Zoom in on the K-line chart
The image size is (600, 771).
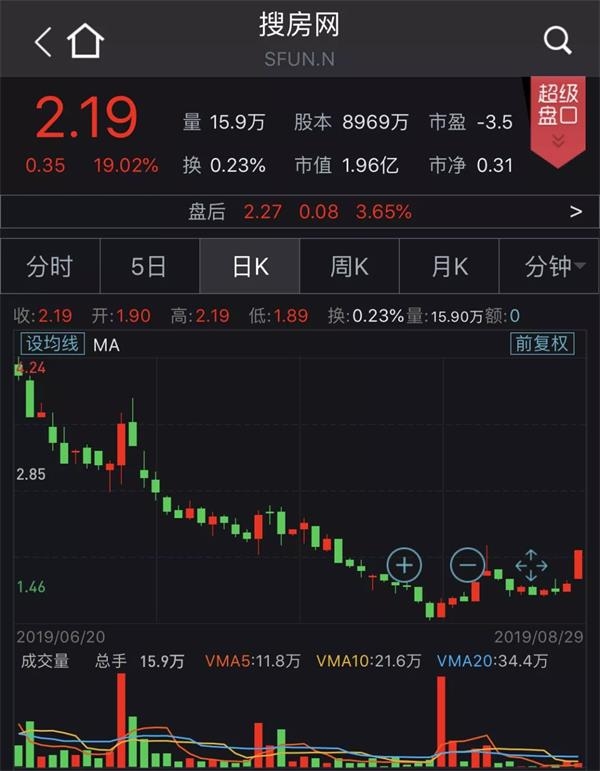tap(404, 566)
